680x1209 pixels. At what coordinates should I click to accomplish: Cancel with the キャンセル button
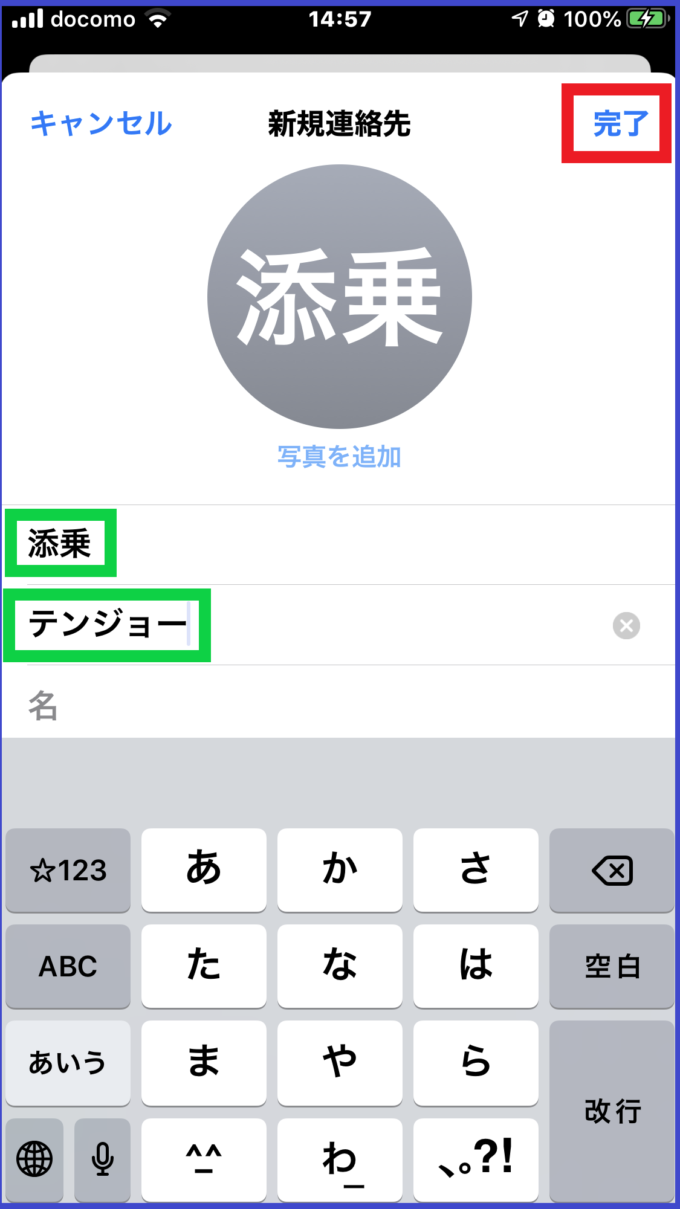[101, 124]
